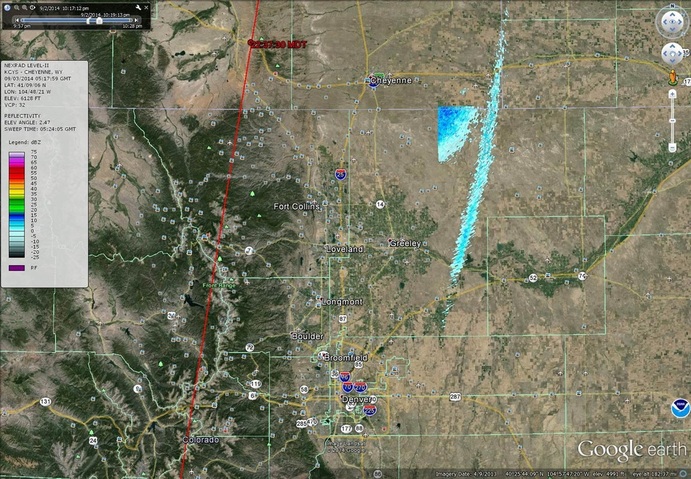Tap the look-around compass joystick
The width and height of the screenshot is (691, 479).
(672, 22)
